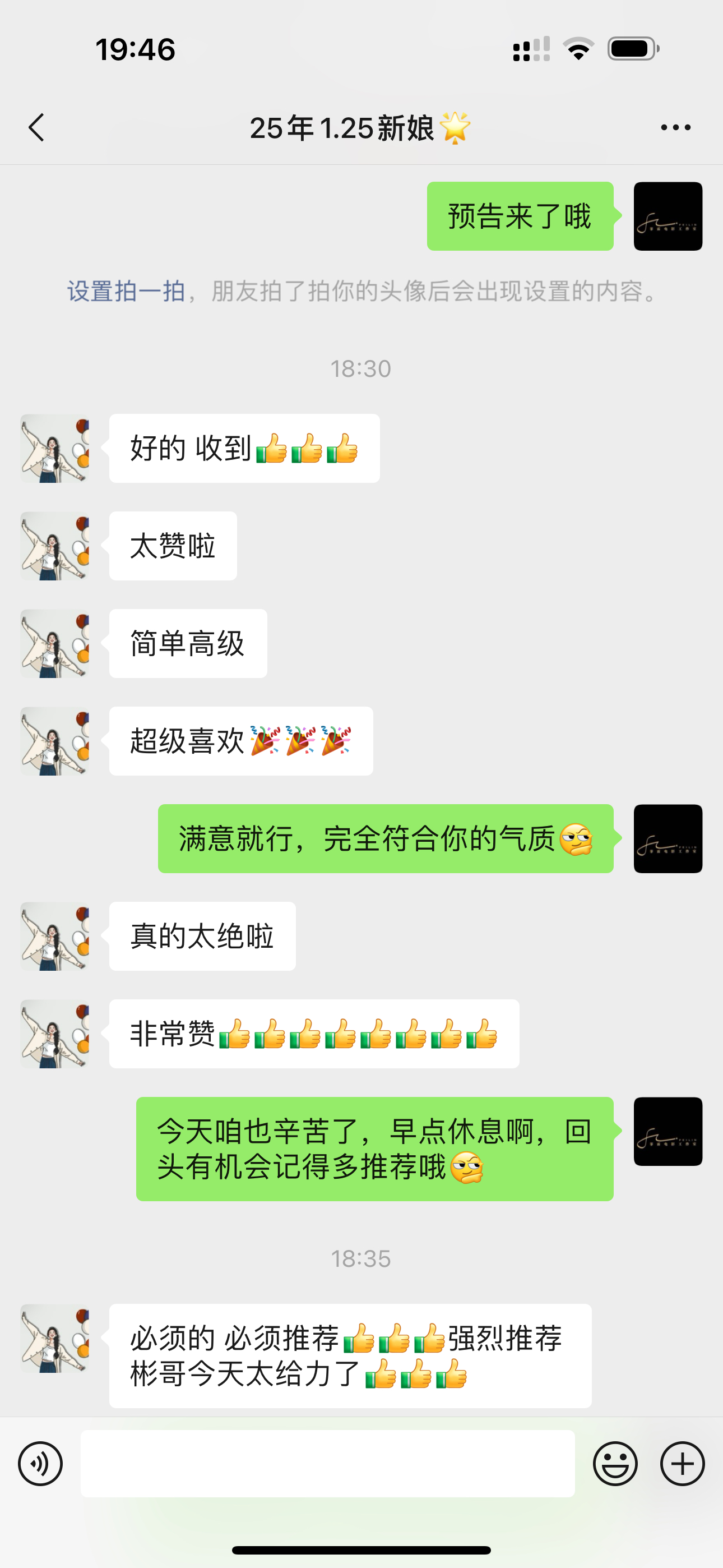Open the emoji sticker panel
Image resolution: width=723 pixels, height=1568 pixels.
coord(615,1463)
